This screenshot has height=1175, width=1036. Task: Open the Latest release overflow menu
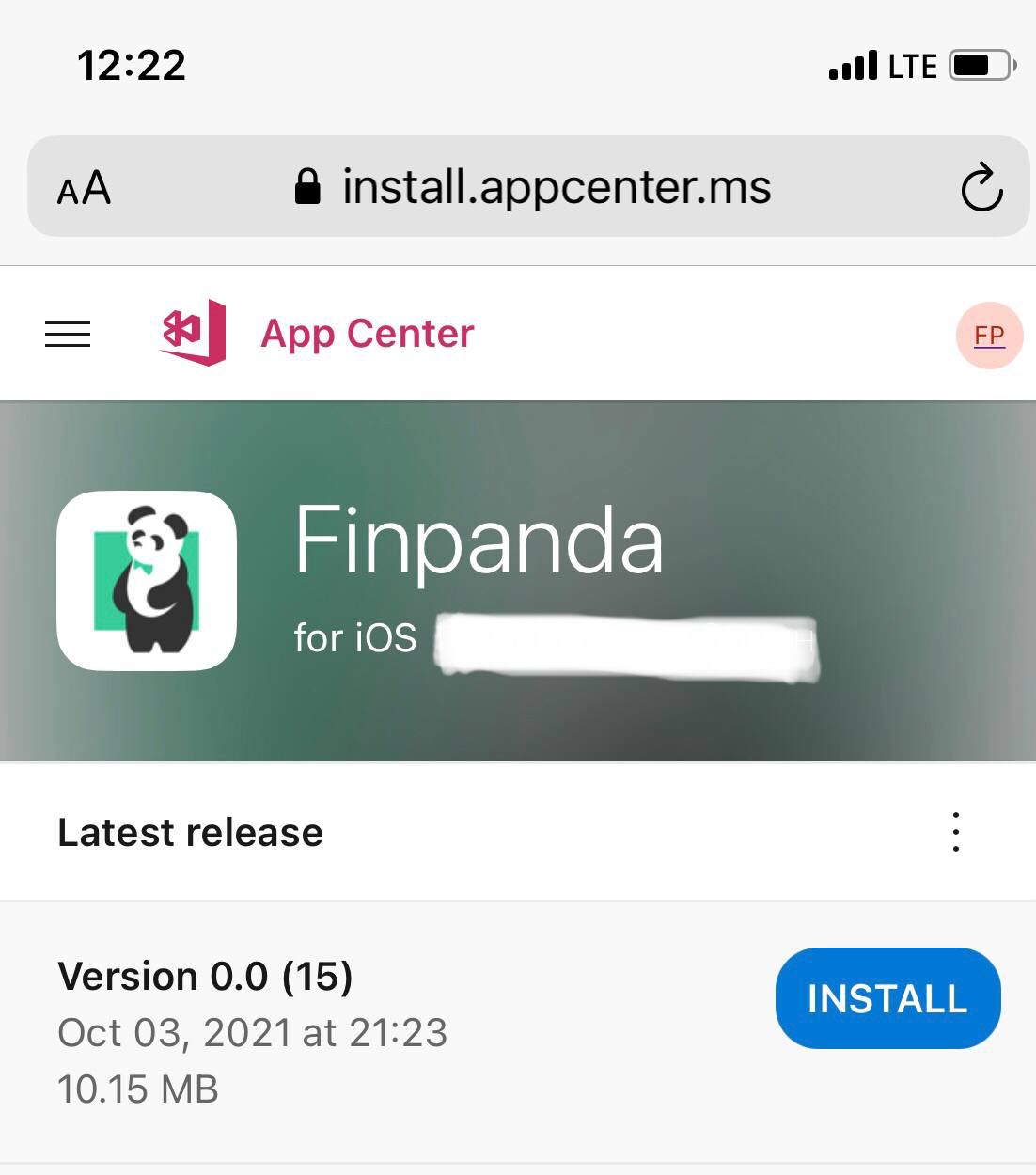pyautogui.click(x=956, y=832)
